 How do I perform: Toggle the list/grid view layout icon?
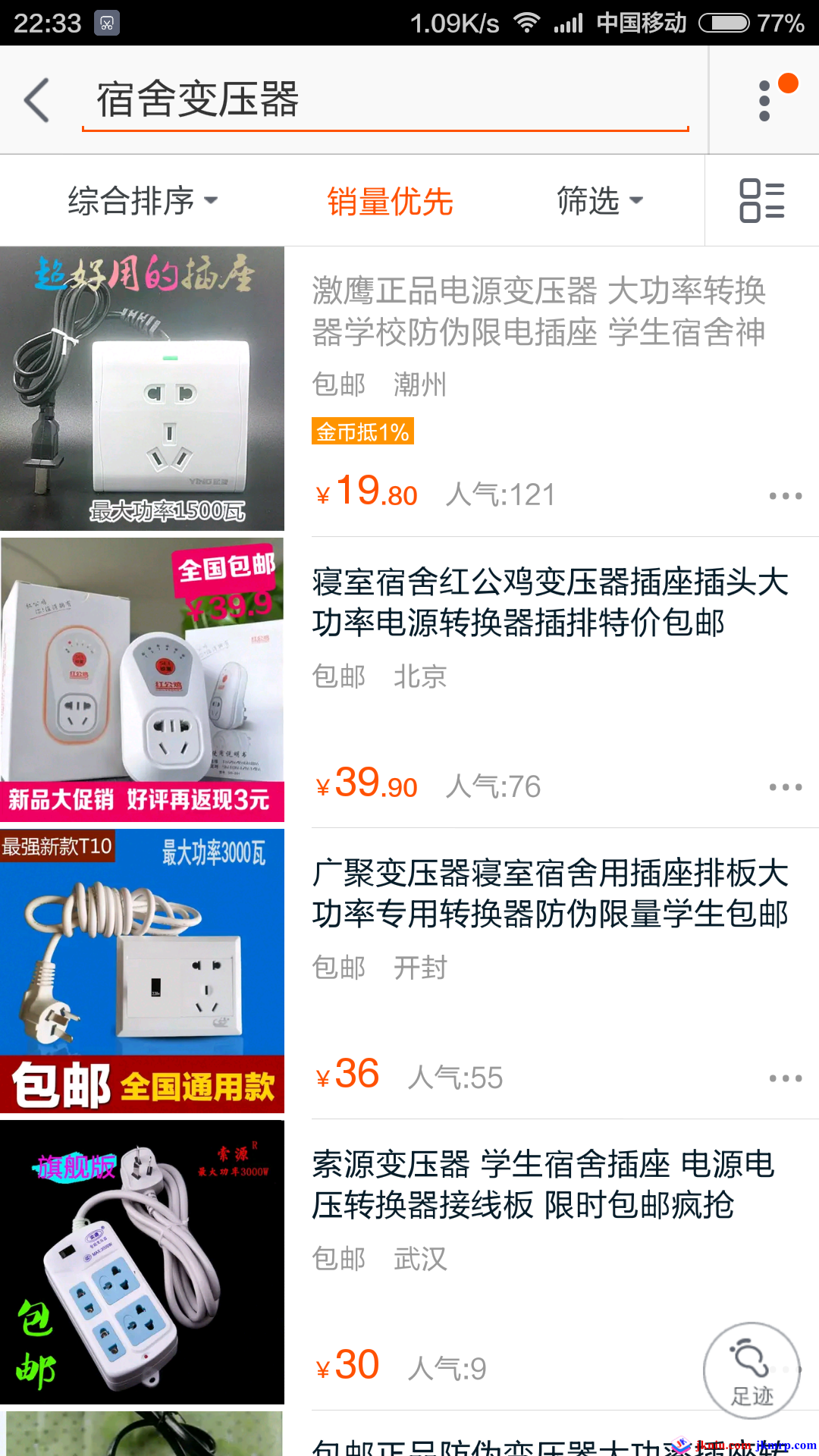pyautogui.click(x=761, y=201)
